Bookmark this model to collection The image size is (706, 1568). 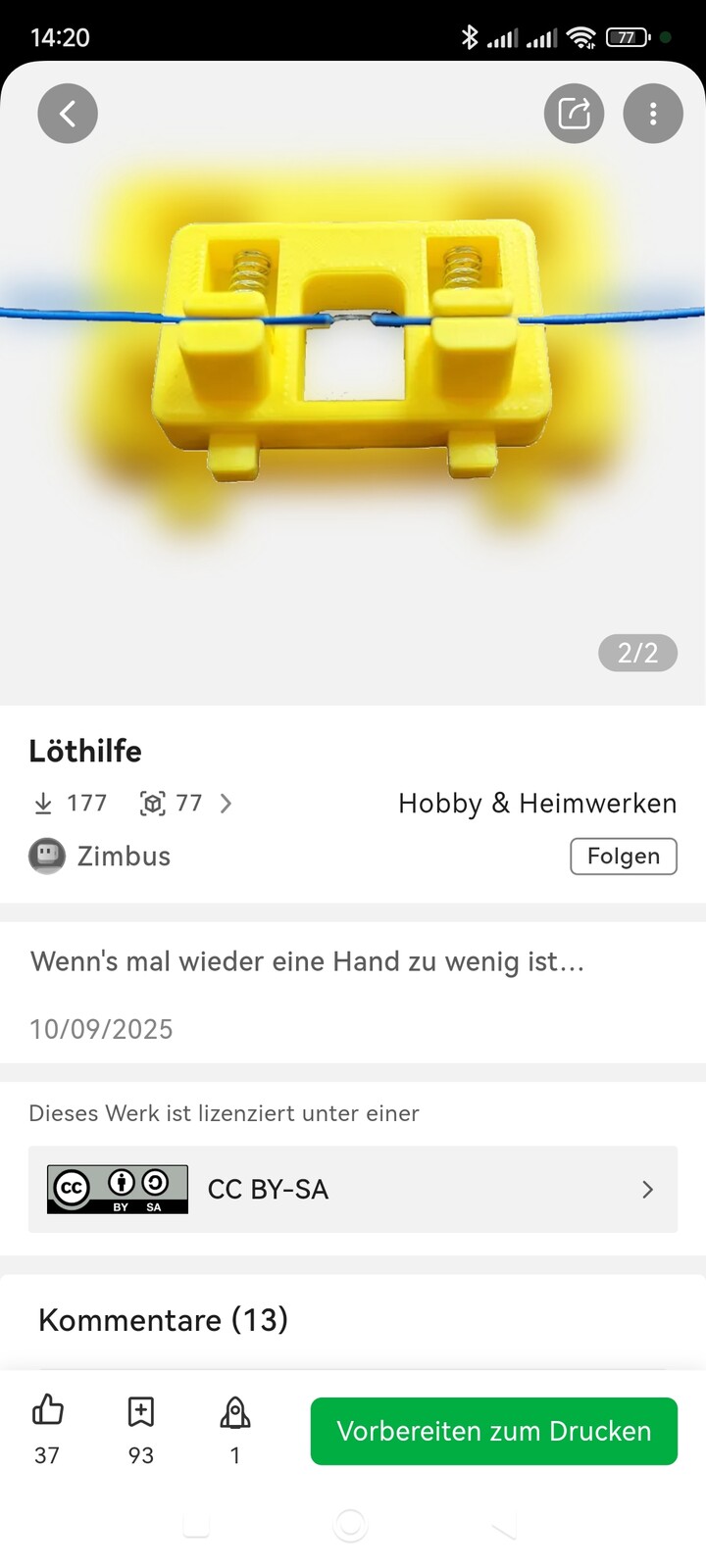pos(141,1413)
